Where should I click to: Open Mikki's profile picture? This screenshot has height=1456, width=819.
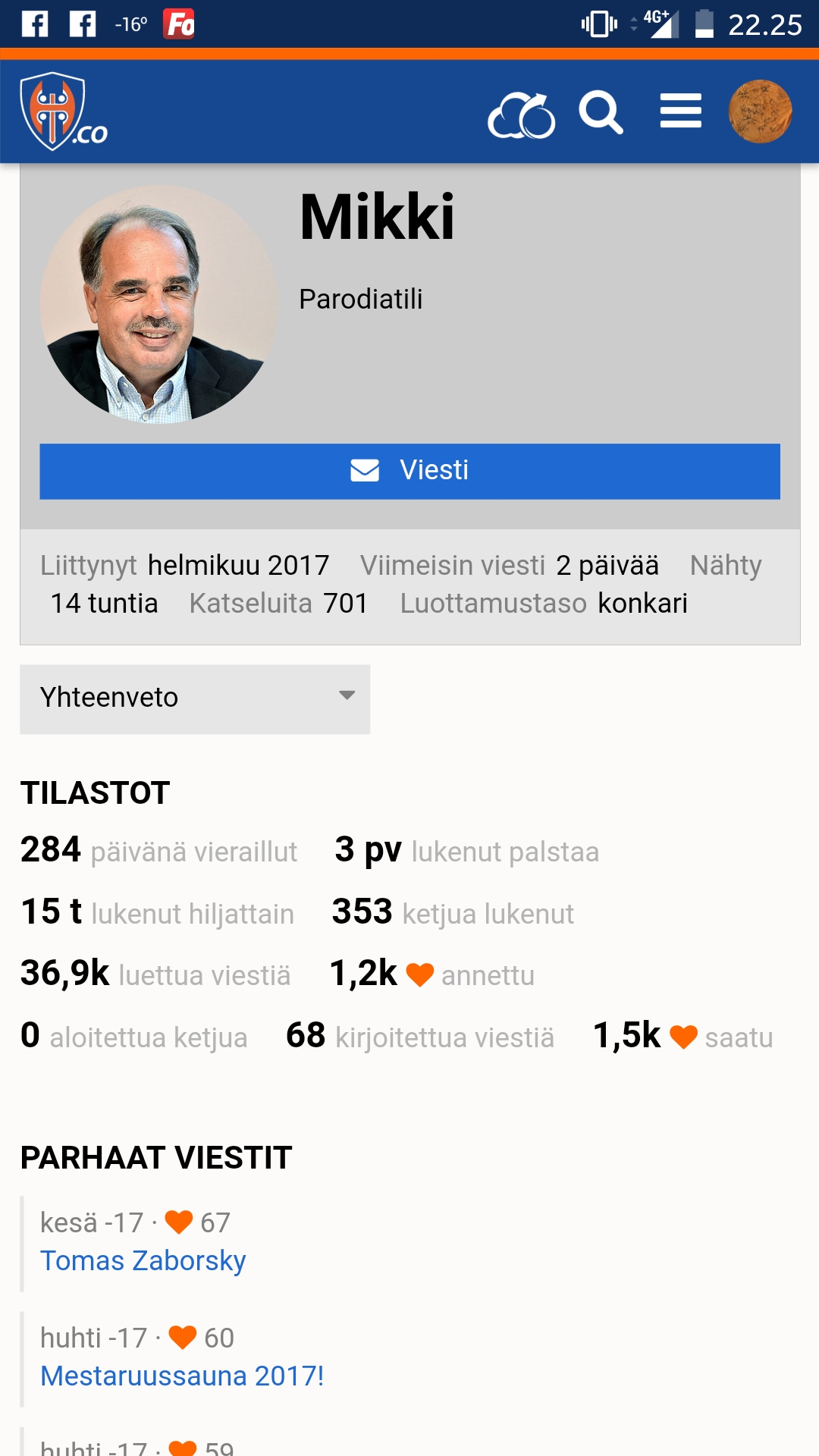click(x=159, y=305)
